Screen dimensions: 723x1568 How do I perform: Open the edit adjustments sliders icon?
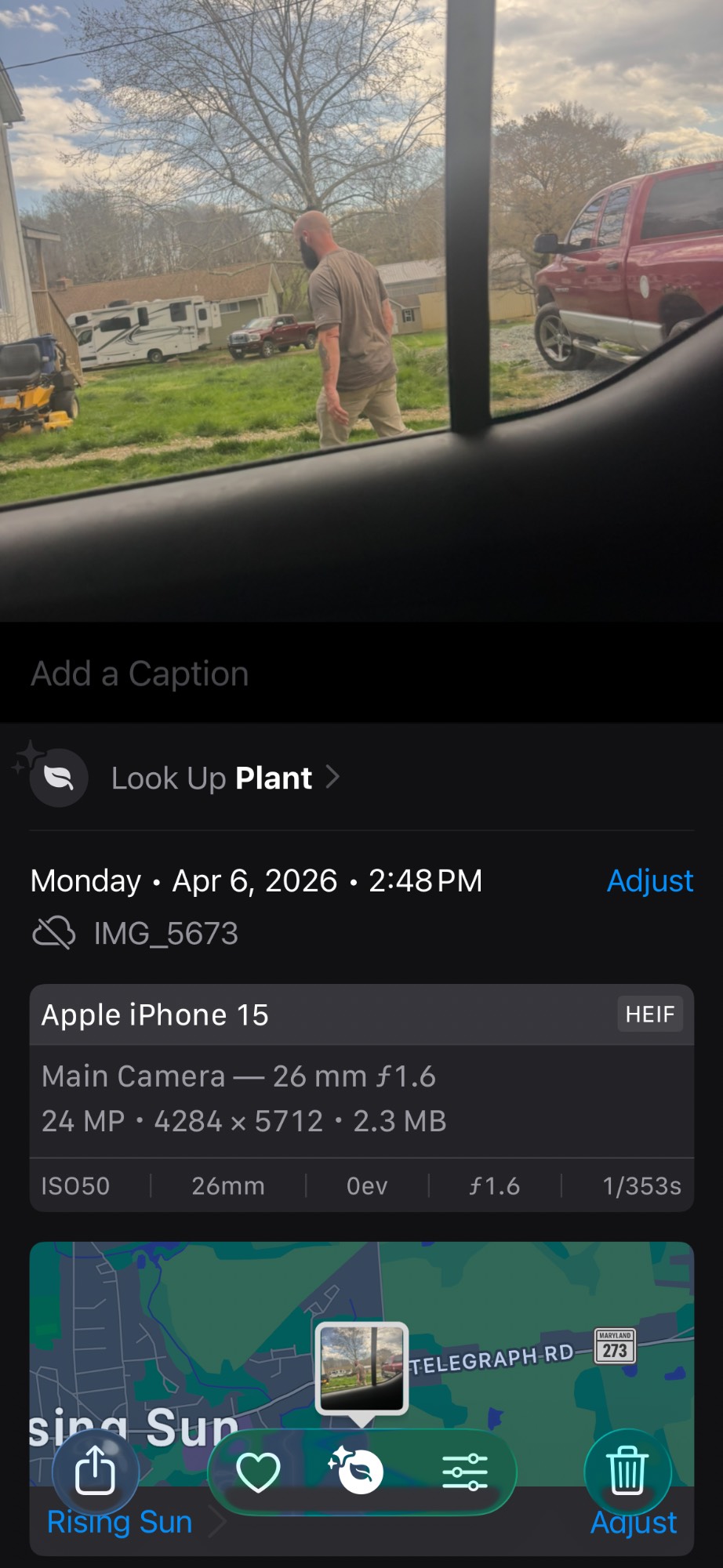pyautogui.click(x=464, y=1472)
